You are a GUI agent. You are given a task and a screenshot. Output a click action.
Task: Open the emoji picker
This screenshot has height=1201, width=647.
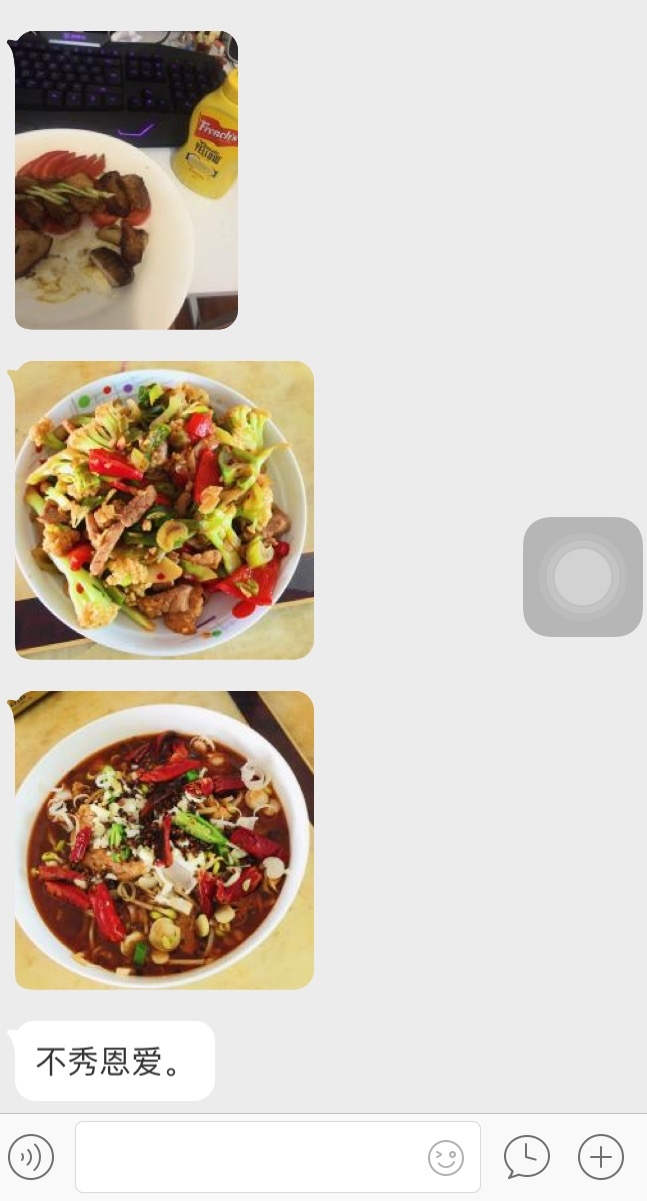pyautogui.click(x=446, y=1157)
